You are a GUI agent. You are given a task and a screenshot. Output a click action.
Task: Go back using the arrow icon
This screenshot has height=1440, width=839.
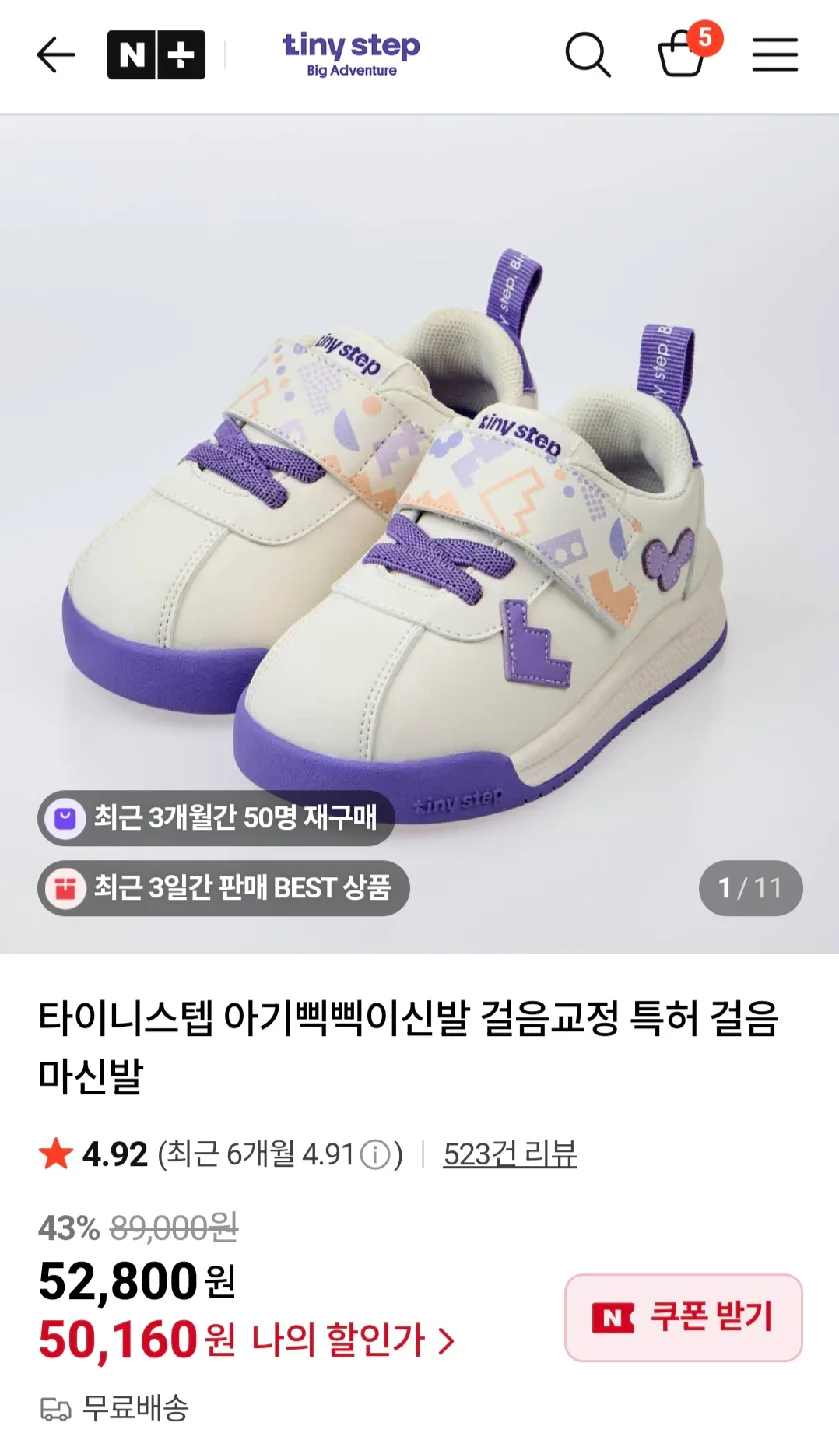pyautogui.click(x=55, y=55)
